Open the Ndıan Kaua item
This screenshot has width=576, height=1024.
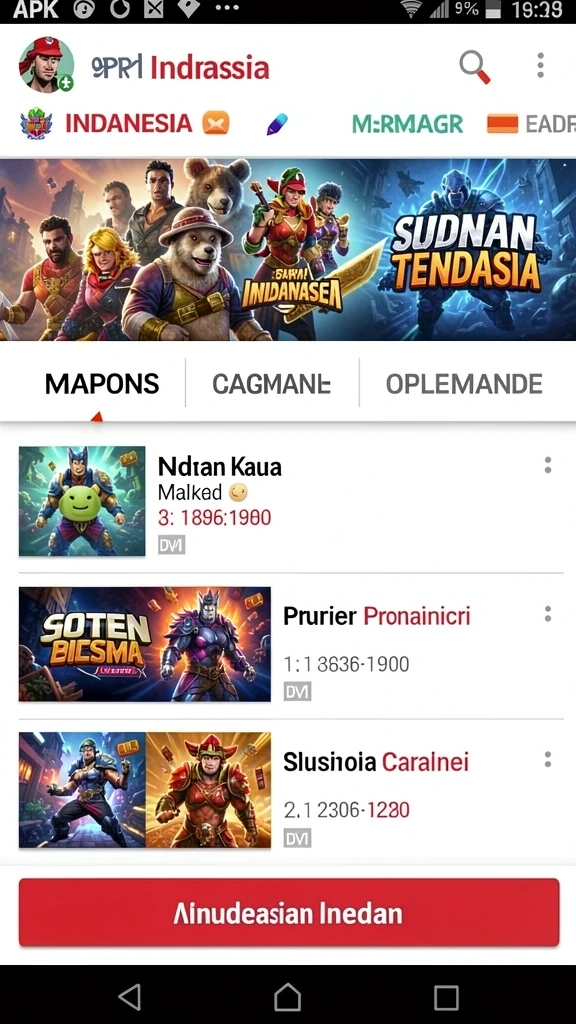[288, 501]
